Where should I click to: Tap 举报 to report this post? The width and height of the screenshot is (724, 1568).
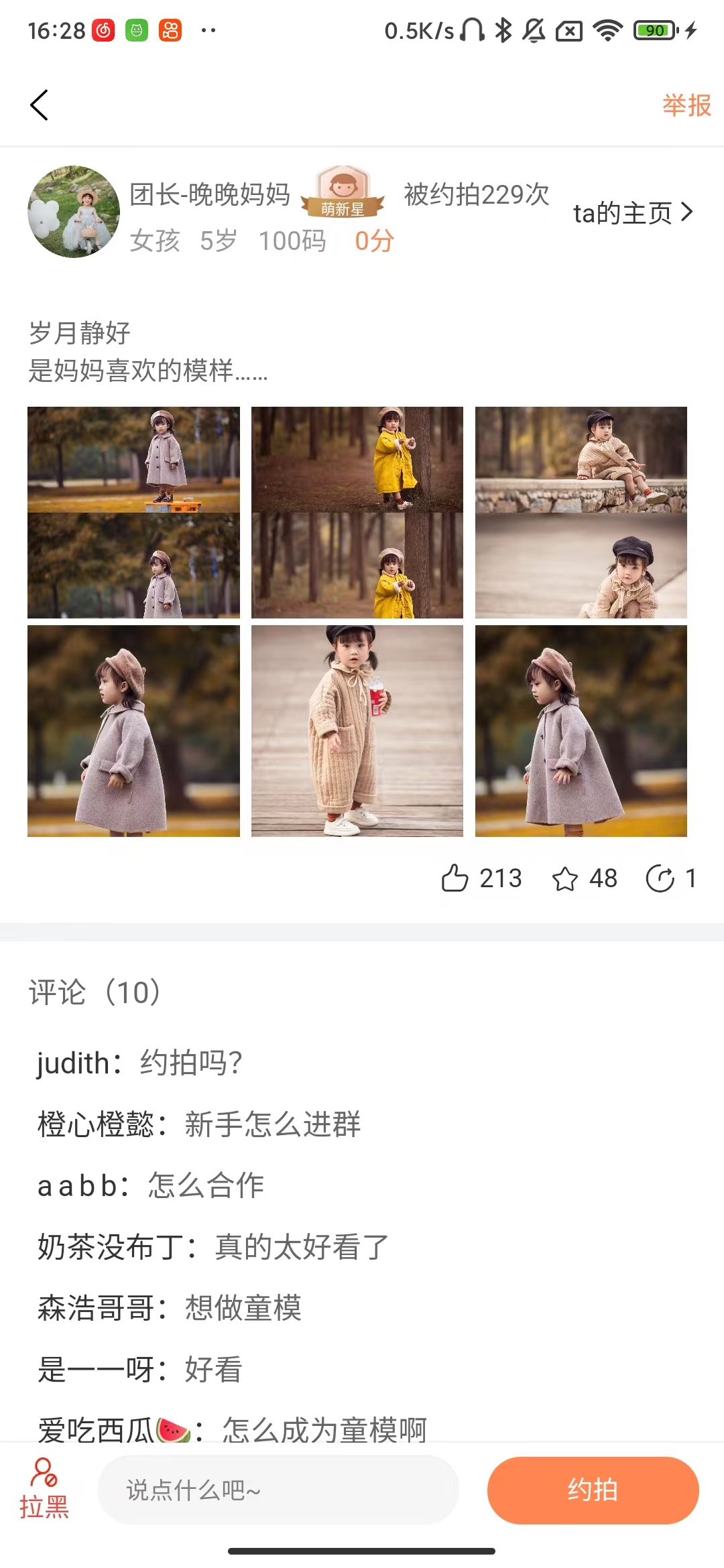pos(686,105)
